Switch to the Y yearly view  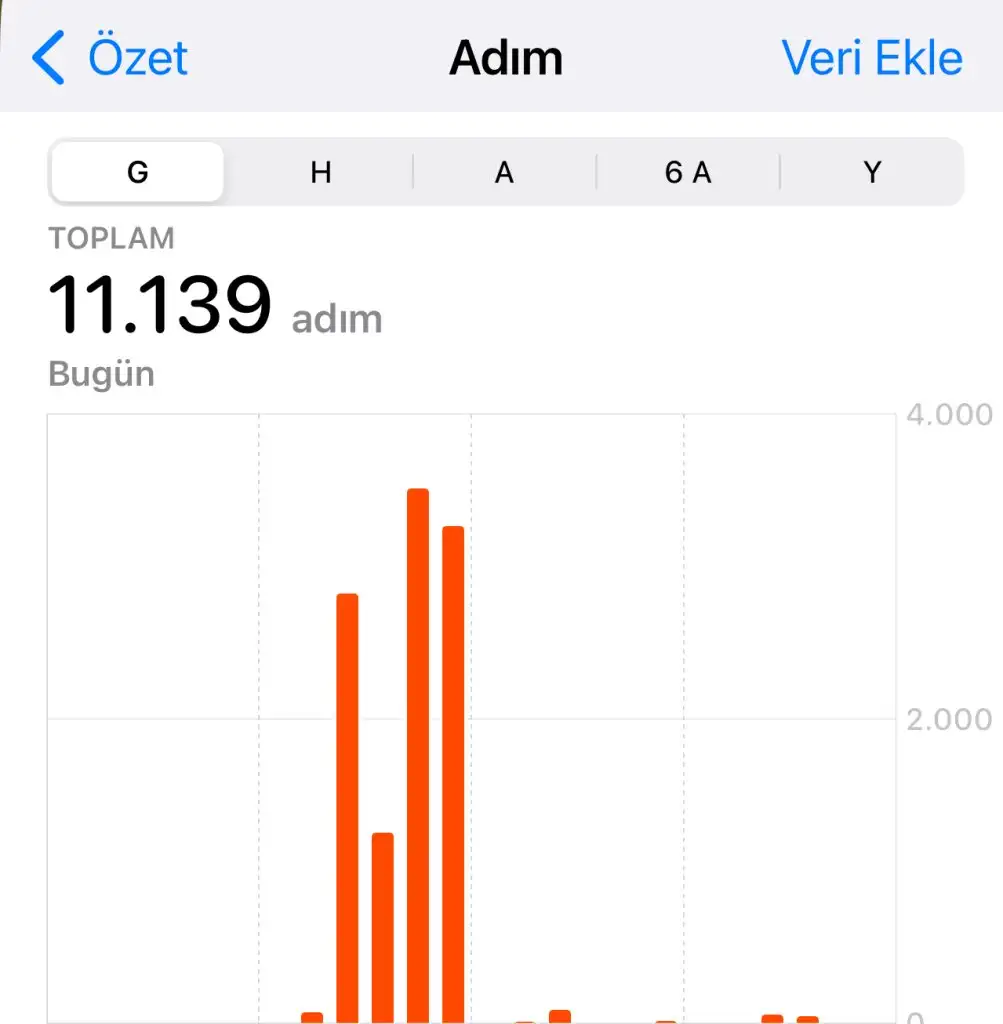tap(872, 172)
